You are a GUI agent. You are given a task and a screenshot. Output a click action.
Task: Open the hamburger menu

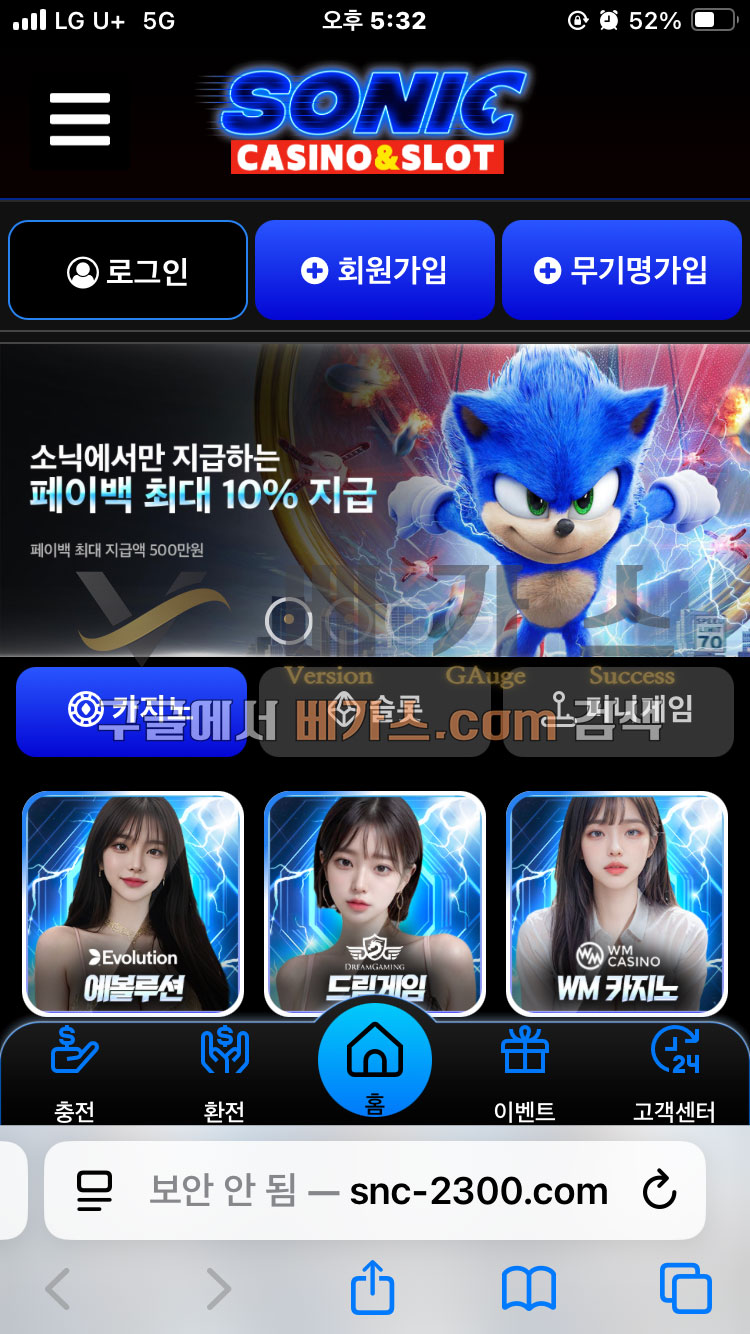click(79, 120)
